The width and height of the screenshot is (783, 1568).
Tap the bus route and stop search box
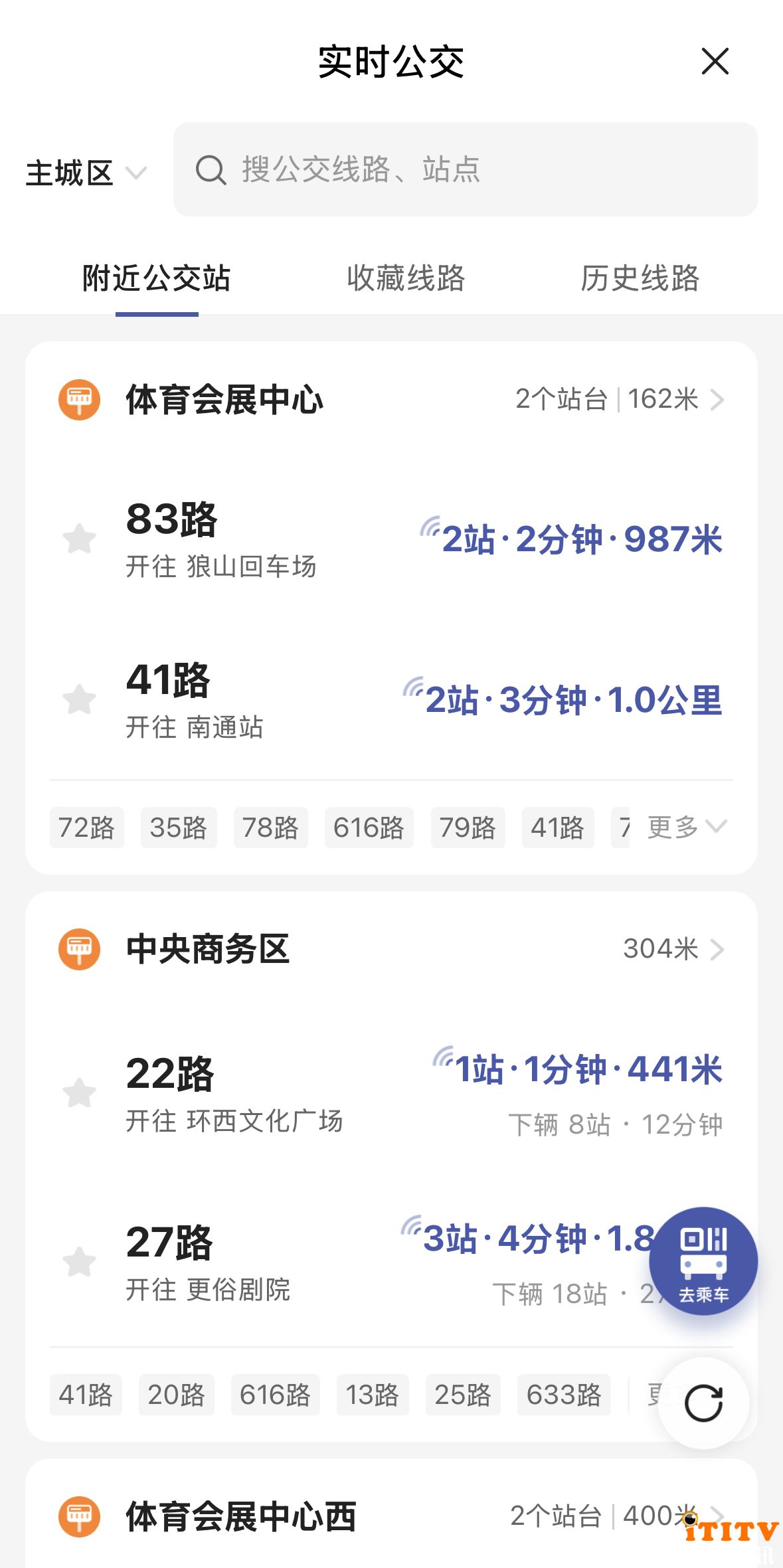click(465, 169)
